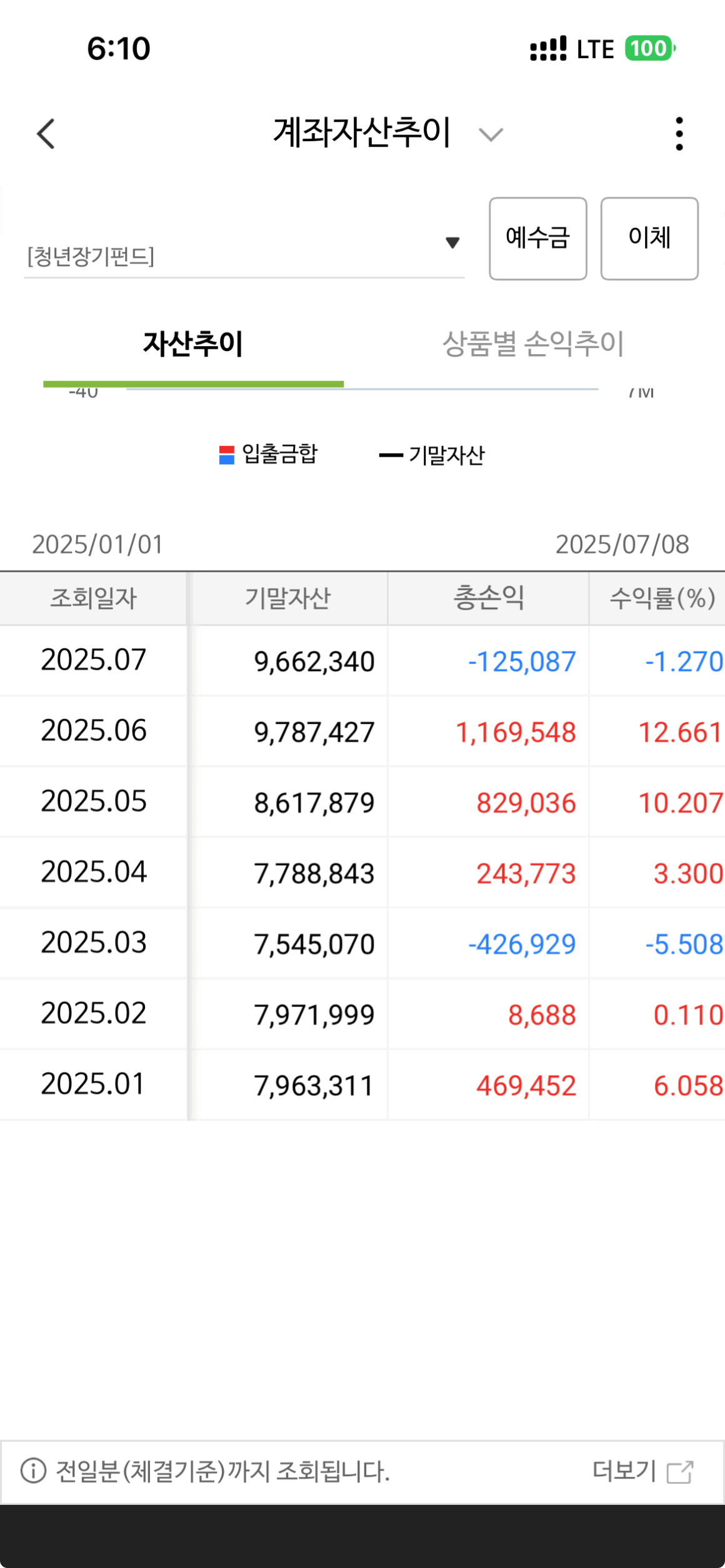Expand the 계좌자산추이 title dropdown
This screenshot has width=725, height=1568.
coord(490,134)
